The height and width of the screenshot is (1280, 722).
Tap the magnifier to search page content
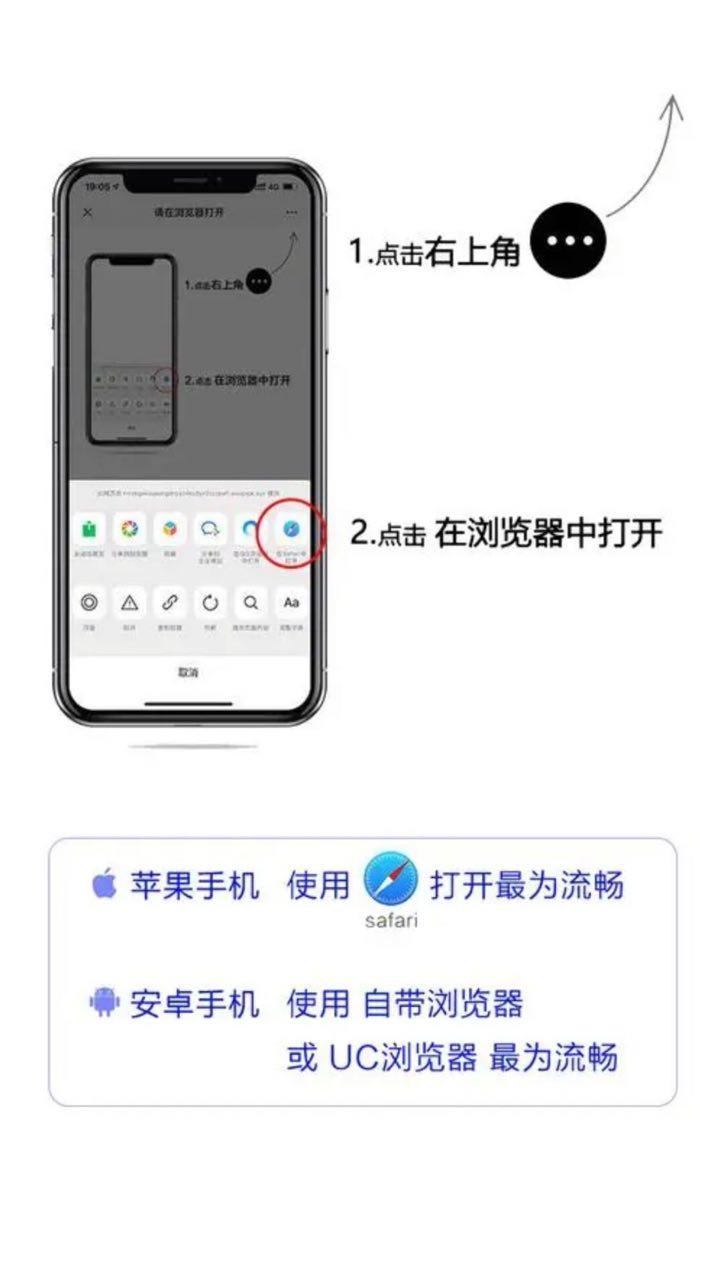pos(250,603)
